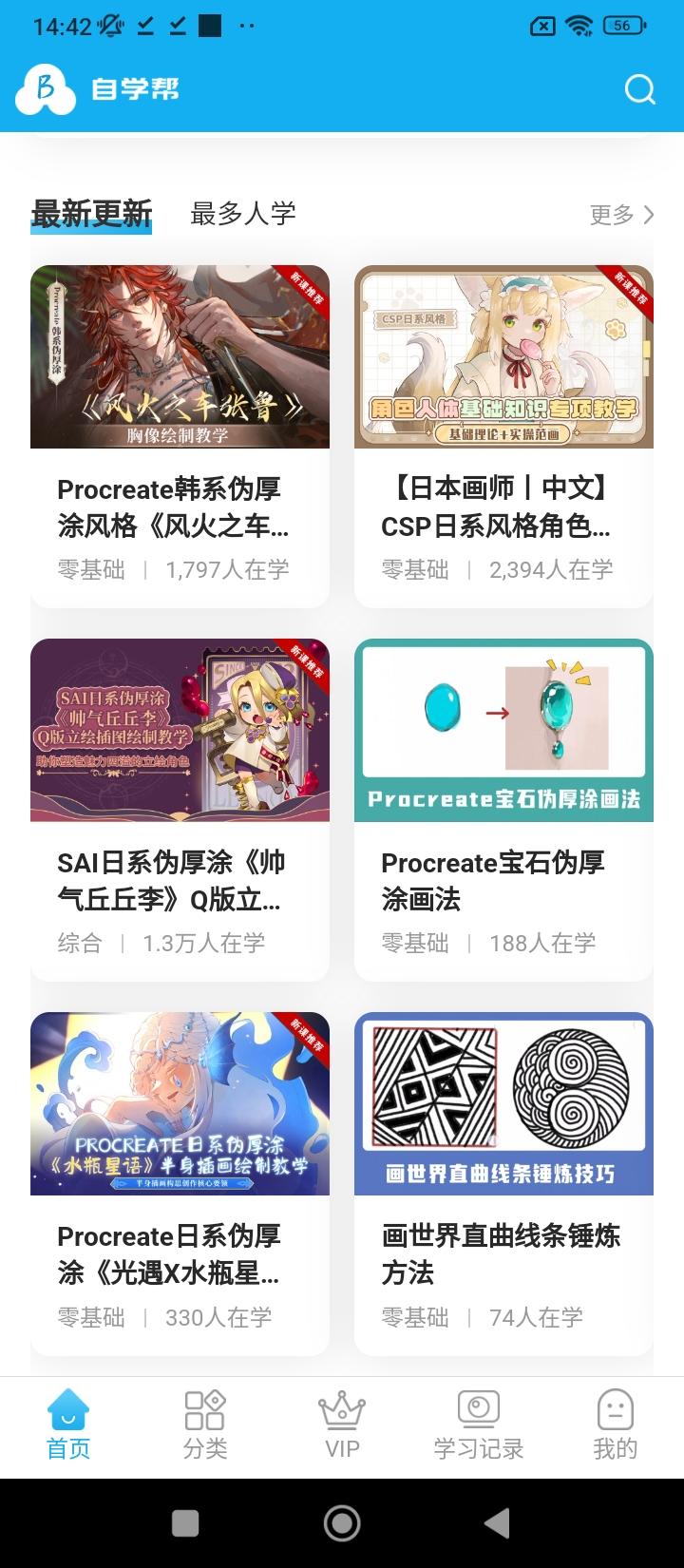This screenshot has height=1568, width=684.
Task: Open 更多 to see more courses
Action: pyautogui.click(x=611, y=215)
